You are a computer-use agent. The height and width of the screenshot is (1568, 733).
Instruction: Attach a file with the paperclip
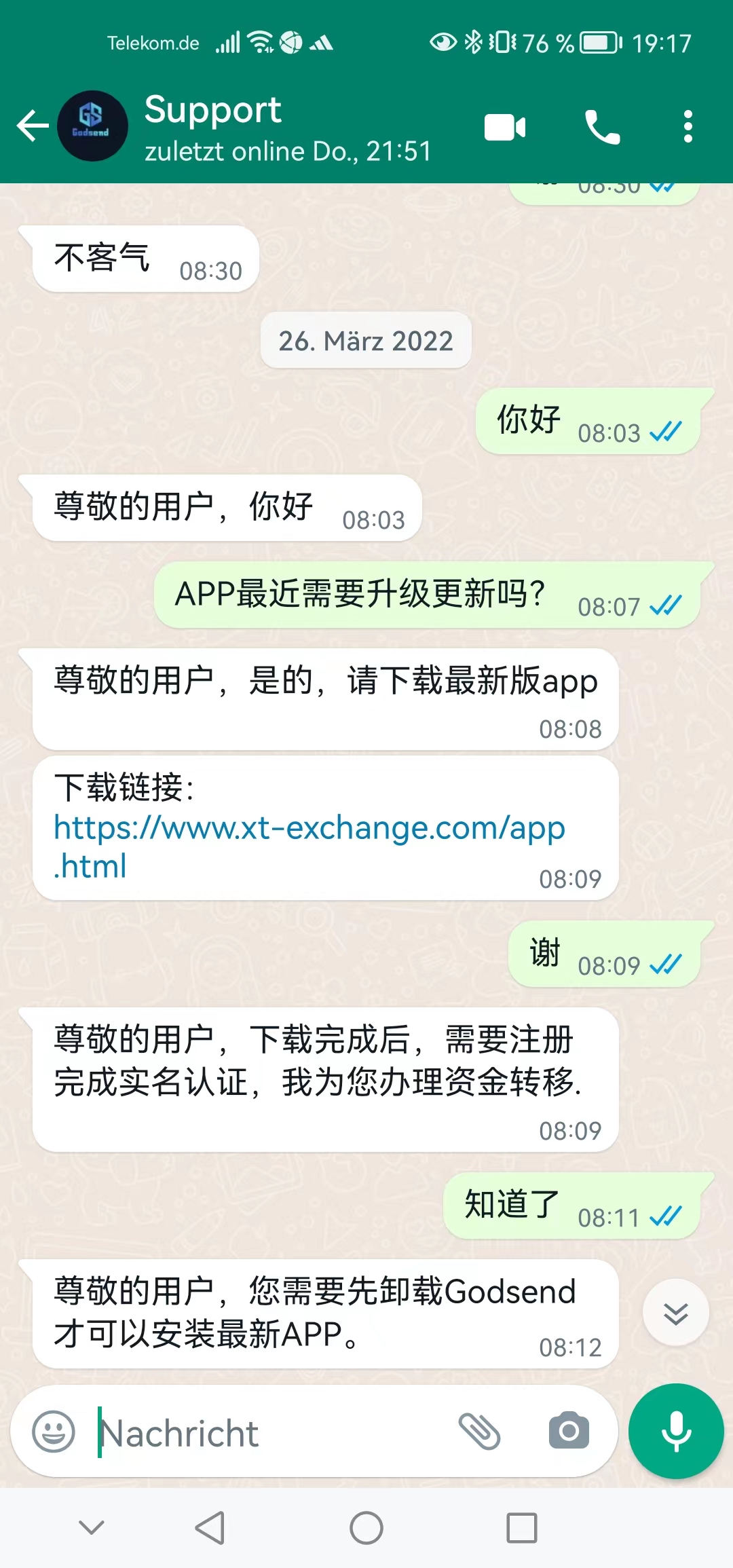click(x=480, y=1432)
